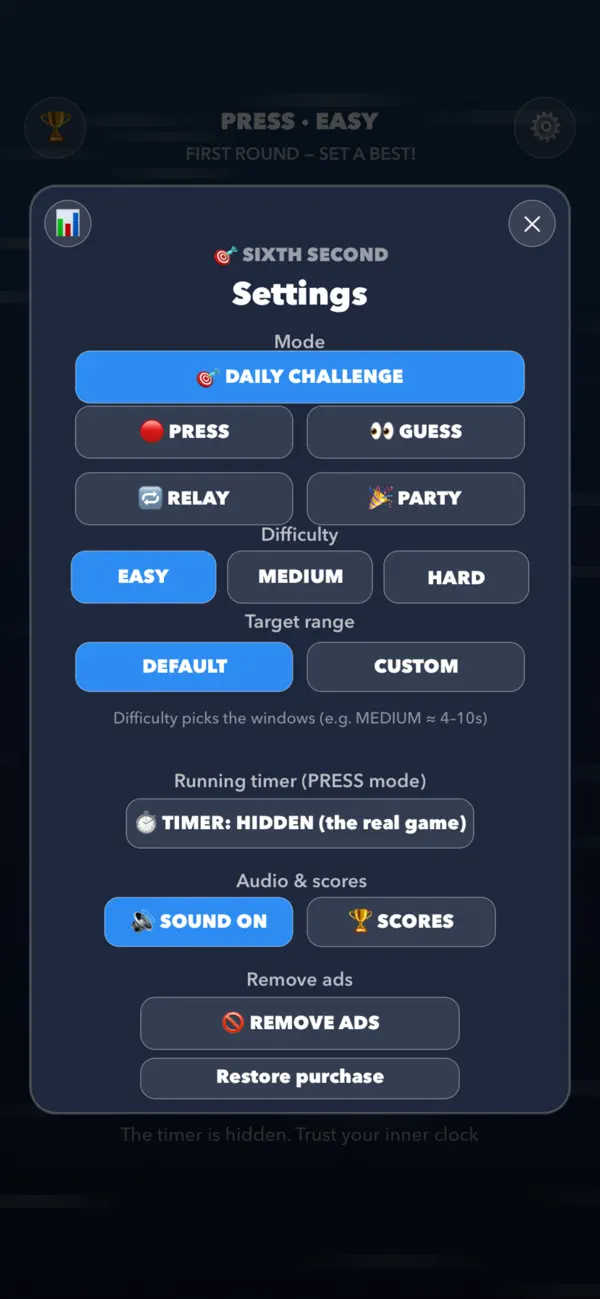Close the Settings dialog
The image size is (600, 1299).
[x=532, y=224]
